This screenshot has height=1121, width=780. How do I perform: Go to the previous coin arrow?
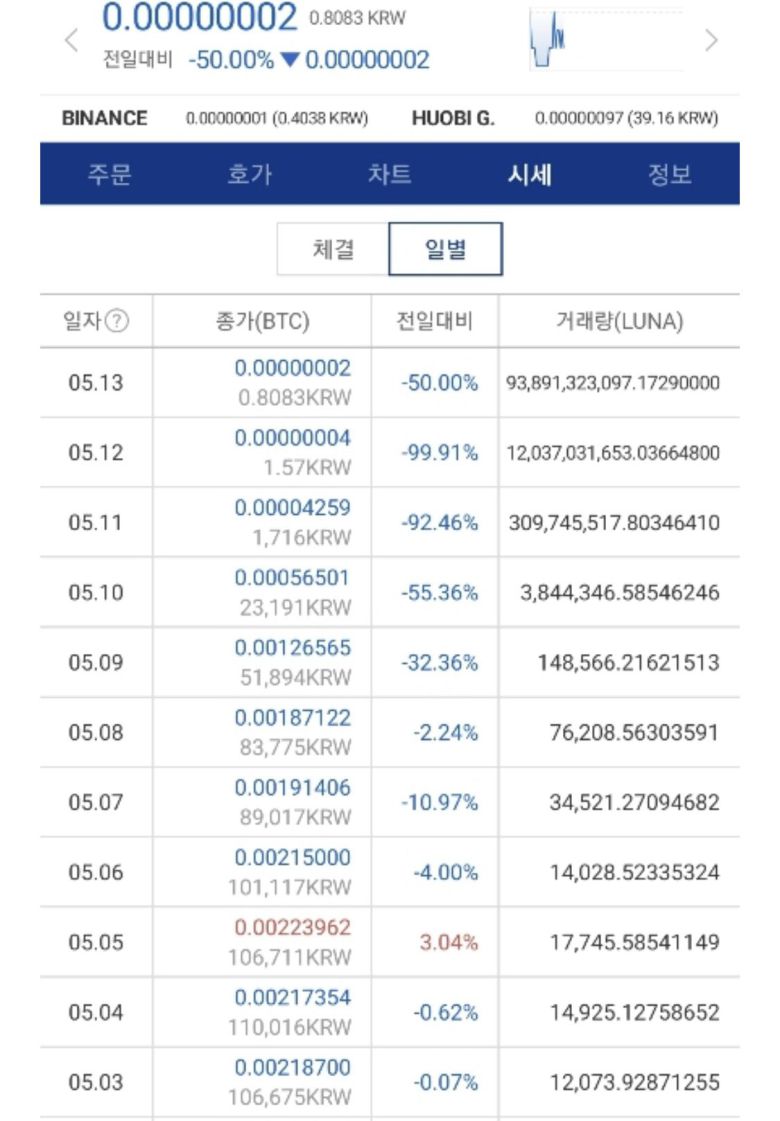point(71,41)
